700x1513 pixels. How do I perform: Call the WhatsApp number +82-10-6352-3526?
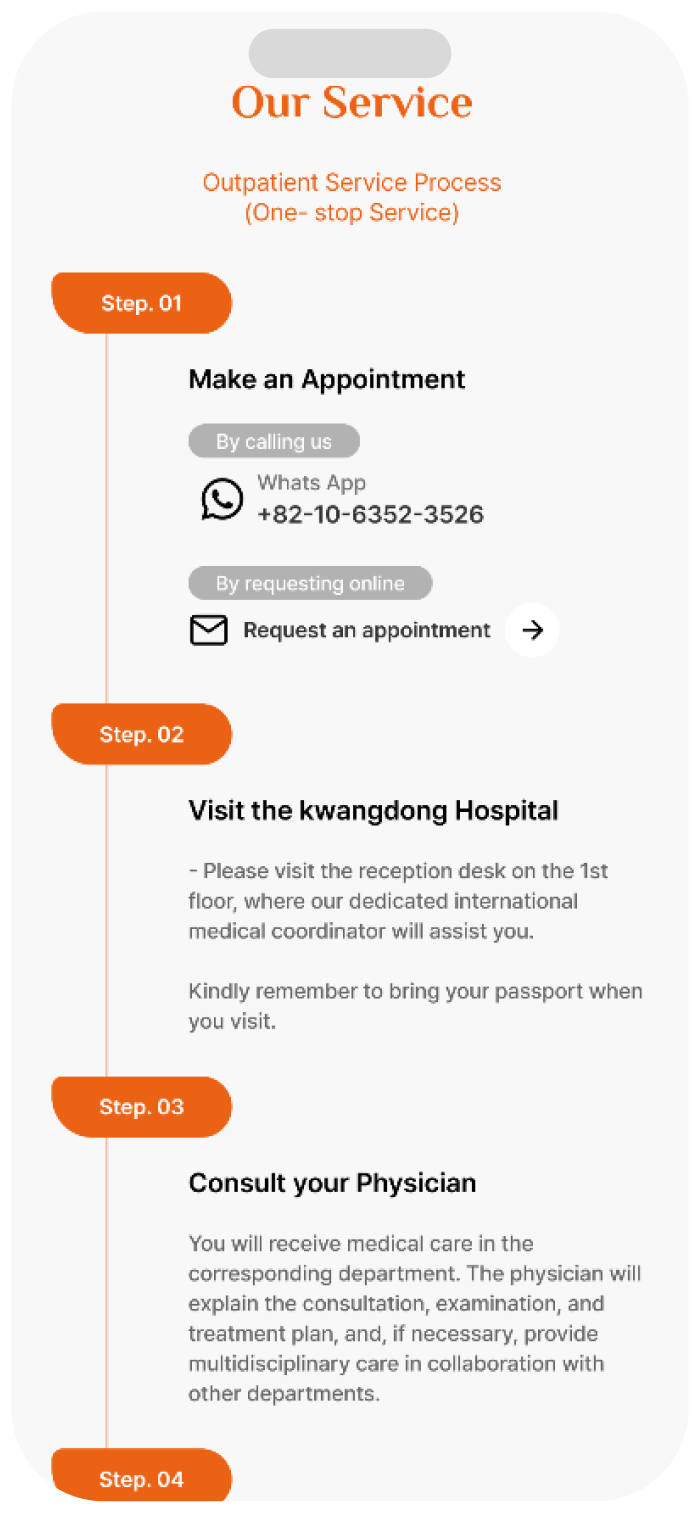pos(370,515)
